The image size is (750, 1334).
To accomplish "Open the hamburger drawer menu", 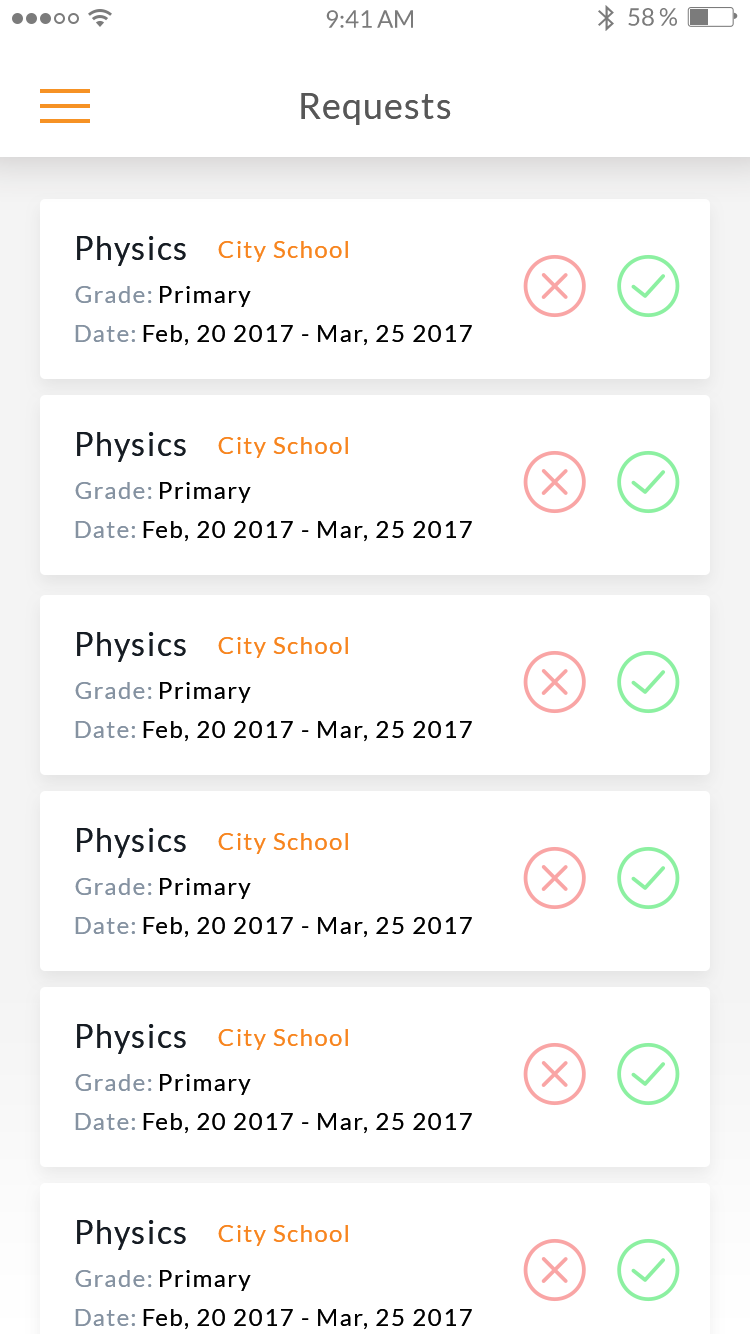I will click(x=65, y=106).
